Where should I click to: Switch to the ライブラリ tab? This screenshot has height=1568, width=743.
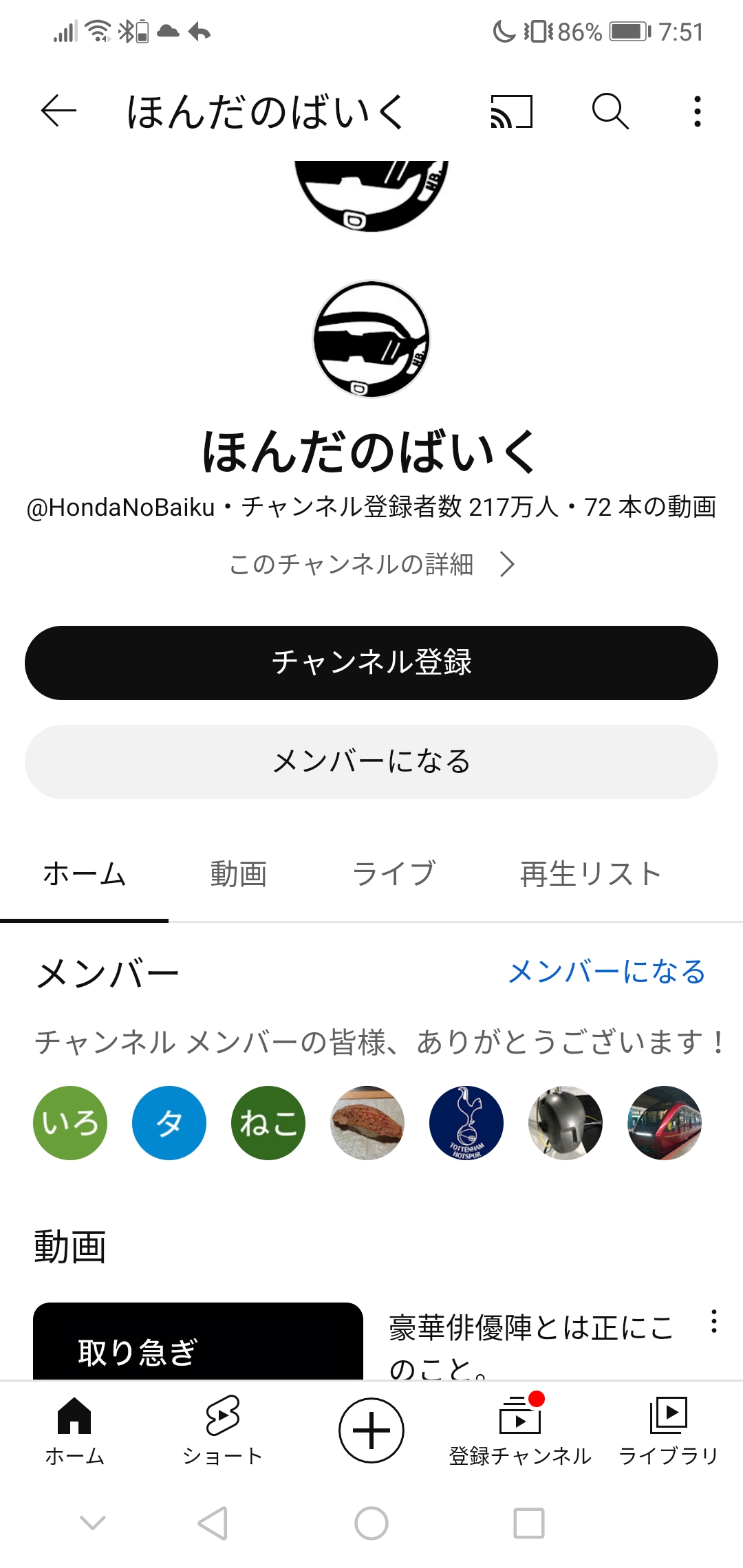[669, 1432]
